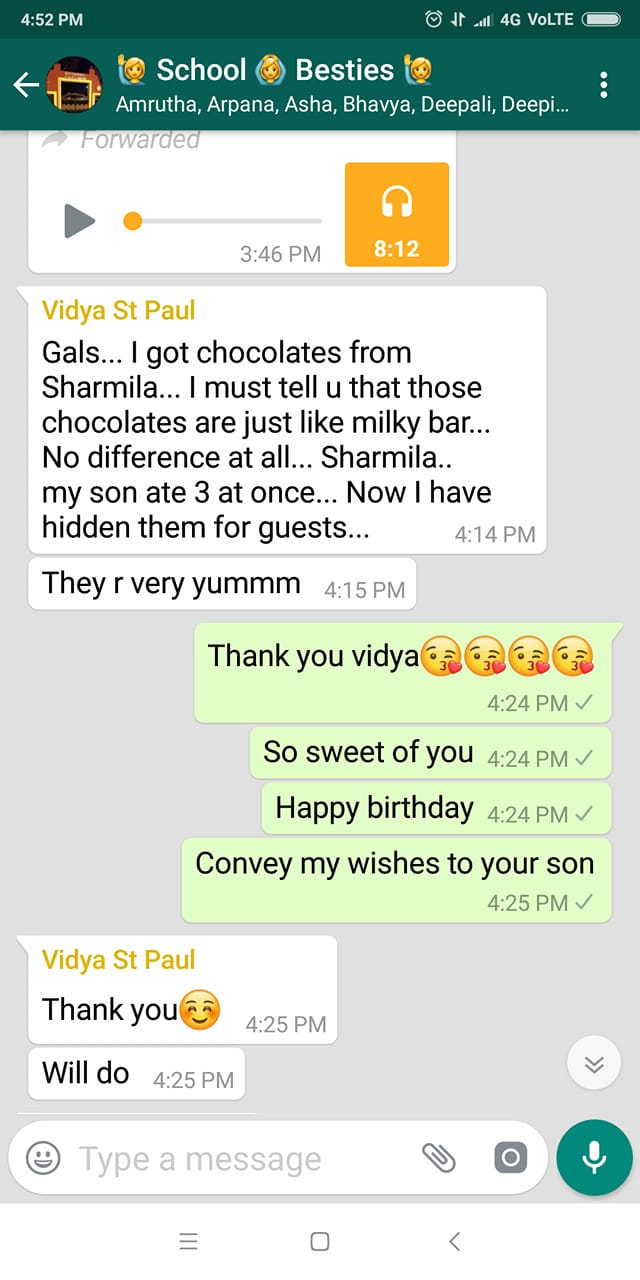Open the emoji picker
This screenshot has height=1280, width=640.
(42, 1158)
